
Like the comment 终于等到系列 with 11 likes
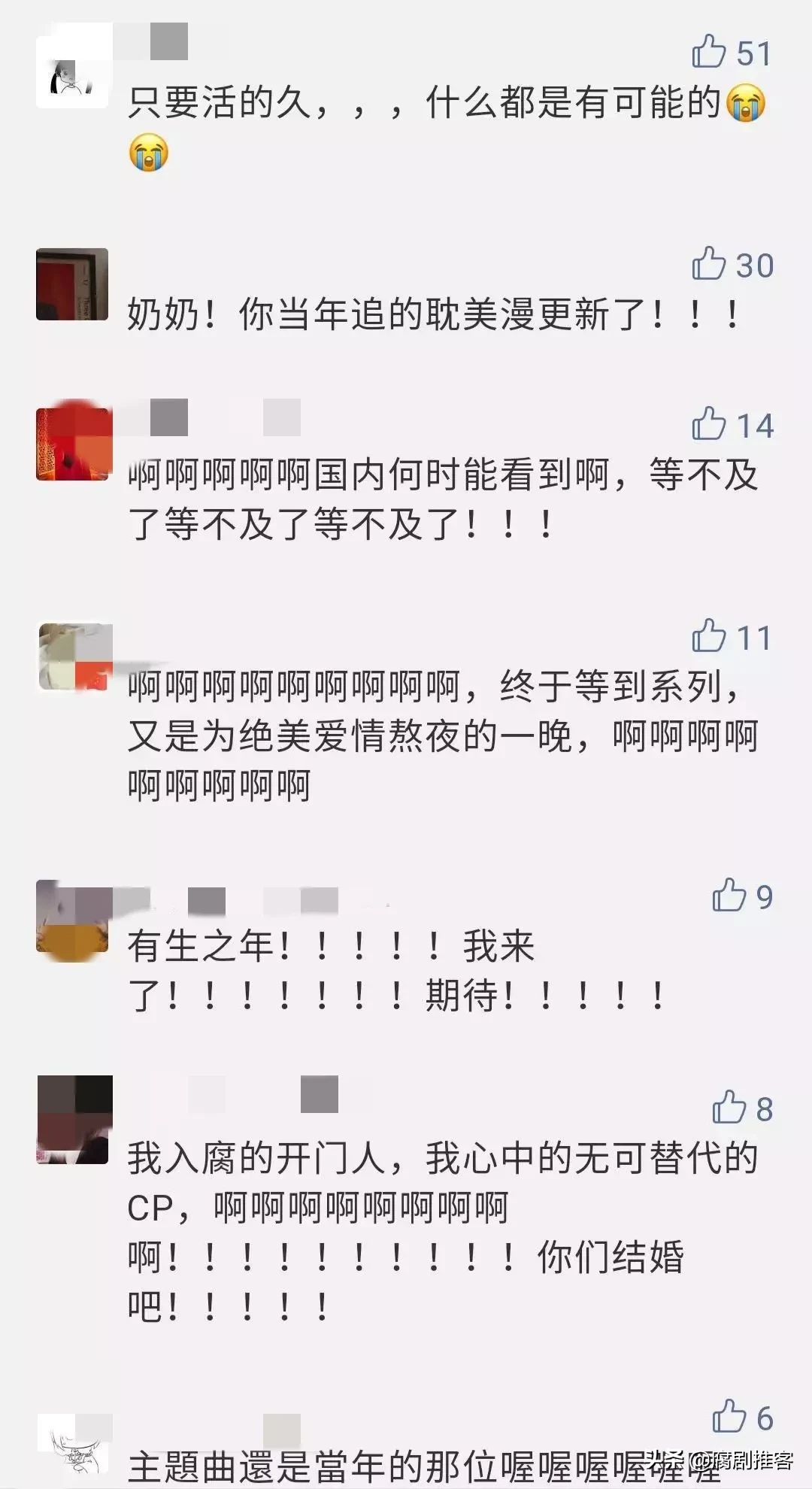click(x=709, y=637)
